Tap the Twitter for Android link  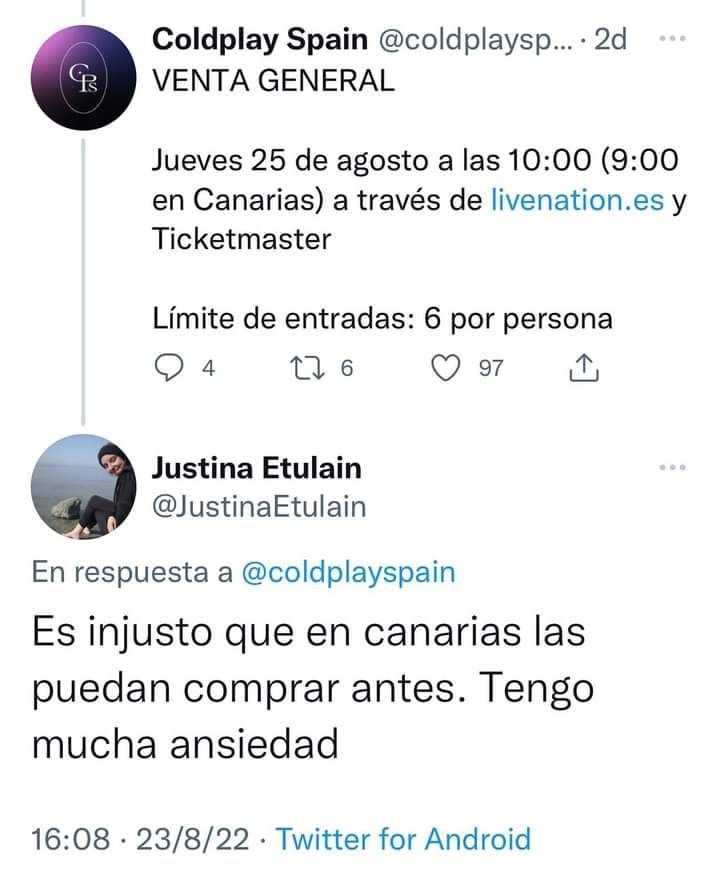click(403, 838)
